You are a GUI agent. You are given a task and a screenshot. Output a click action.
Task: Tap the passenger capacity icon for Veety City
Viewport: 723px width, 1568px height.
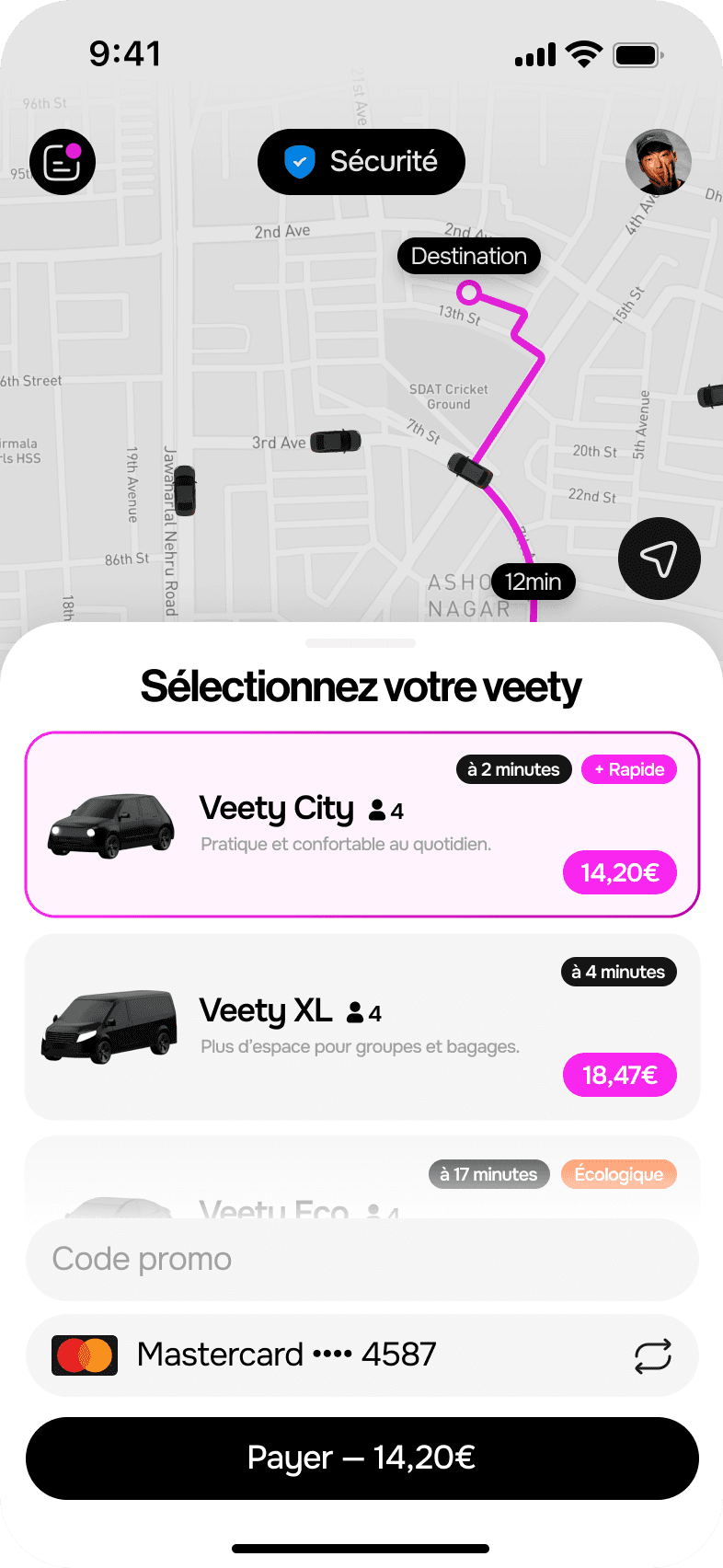pos(377,809)
